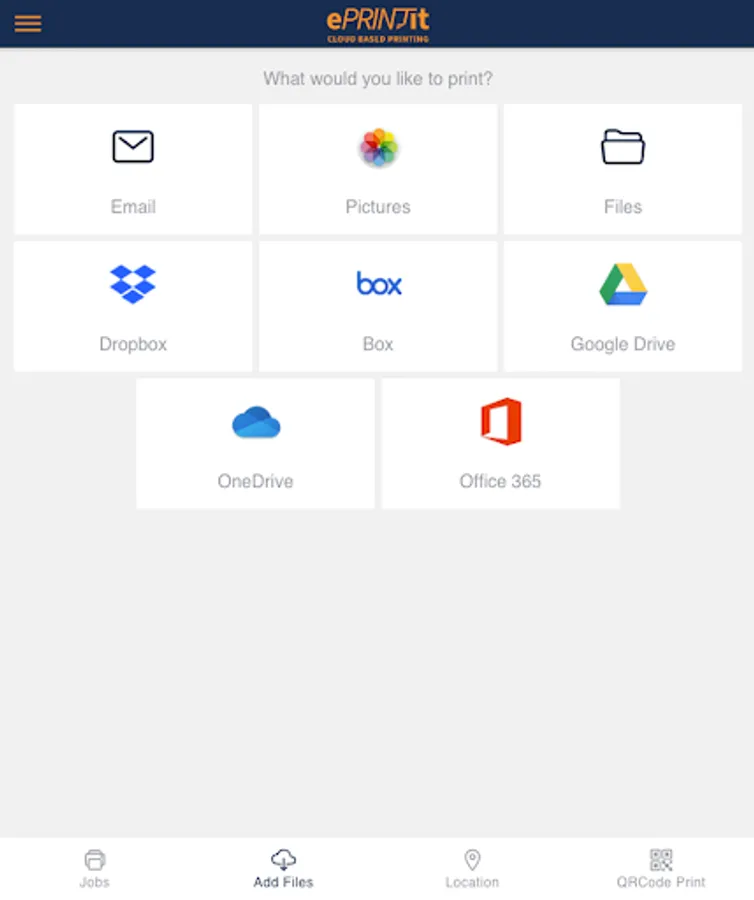This screenshot has height=900, width=754.
Task: Select Google Drive as file source
Action: (x=623, y=283)
